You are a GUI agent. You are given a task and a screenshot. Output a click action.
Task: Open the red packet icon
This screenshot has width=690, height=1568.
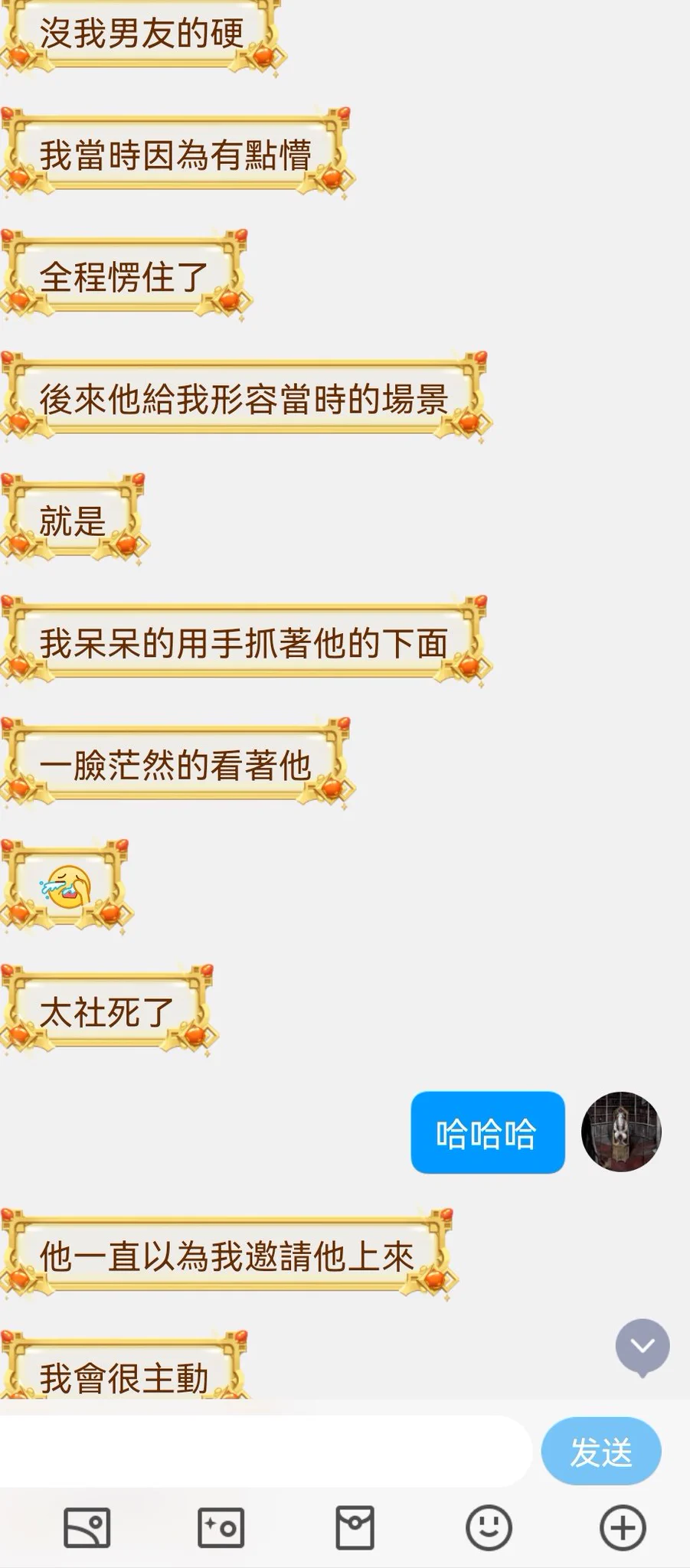coord(355,1528)
